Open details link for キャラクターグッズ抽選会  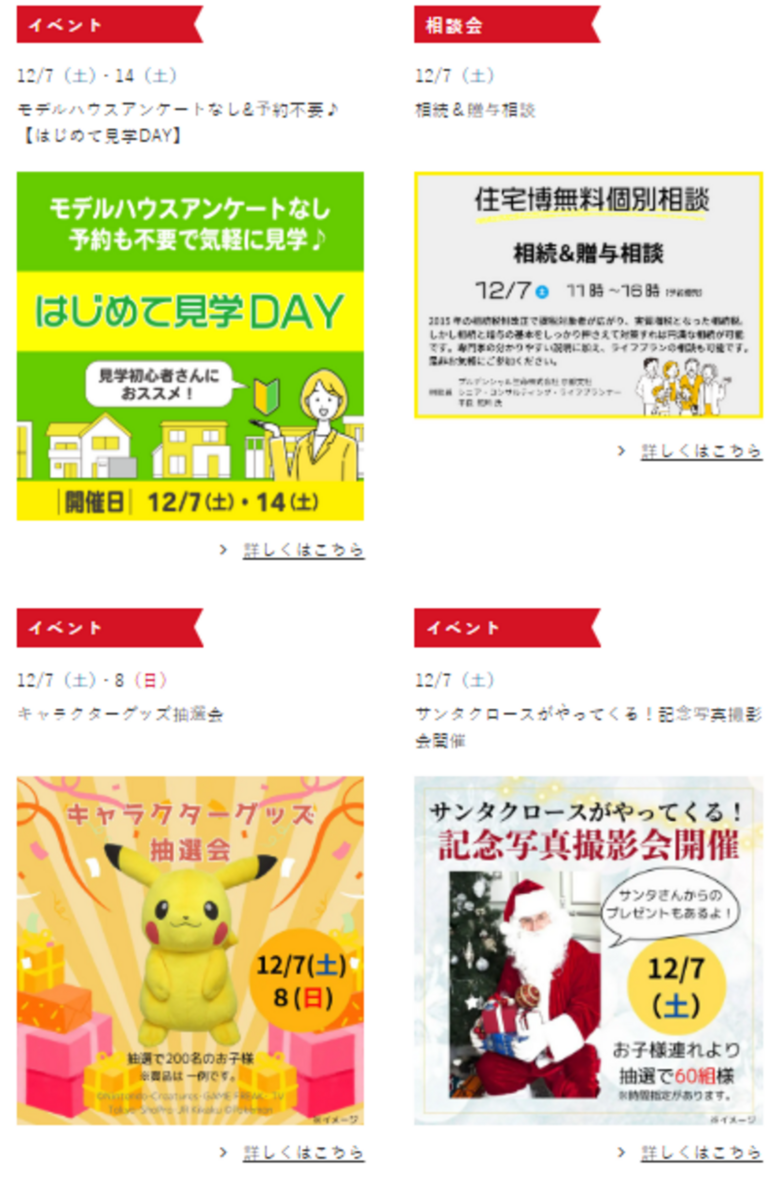coord(303,1153)
